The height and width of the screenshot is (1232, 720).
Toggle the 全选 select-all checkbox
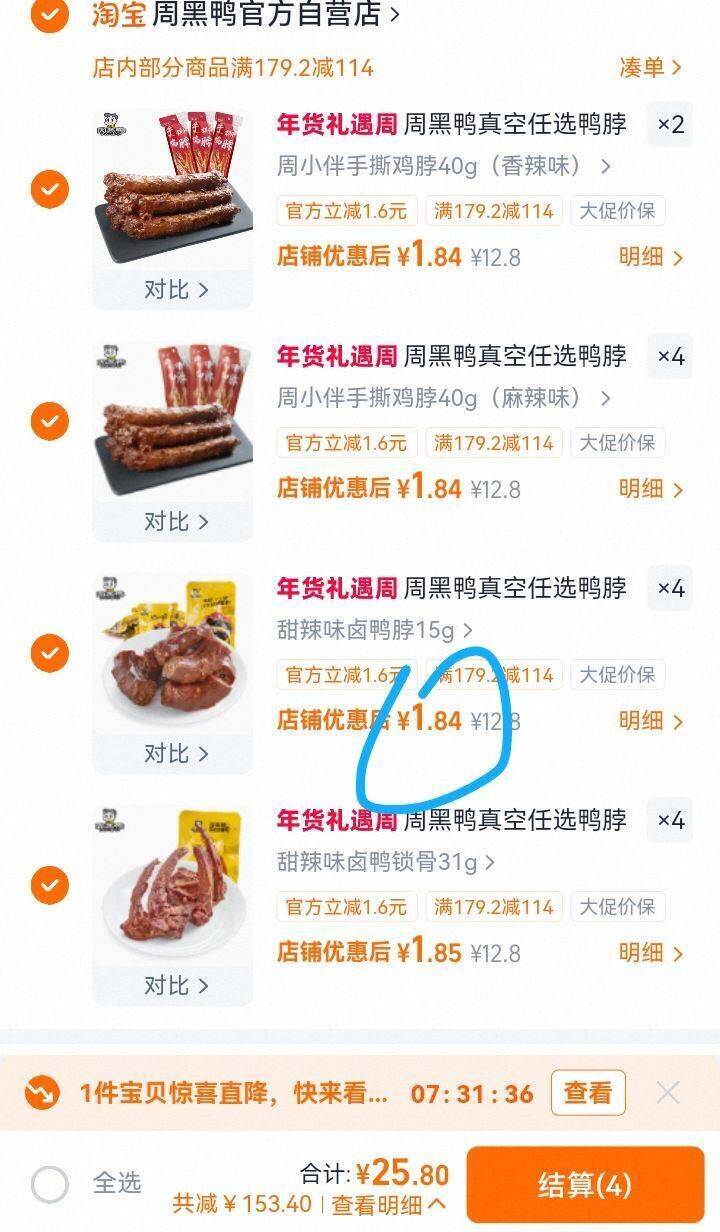coord(50,1185)
